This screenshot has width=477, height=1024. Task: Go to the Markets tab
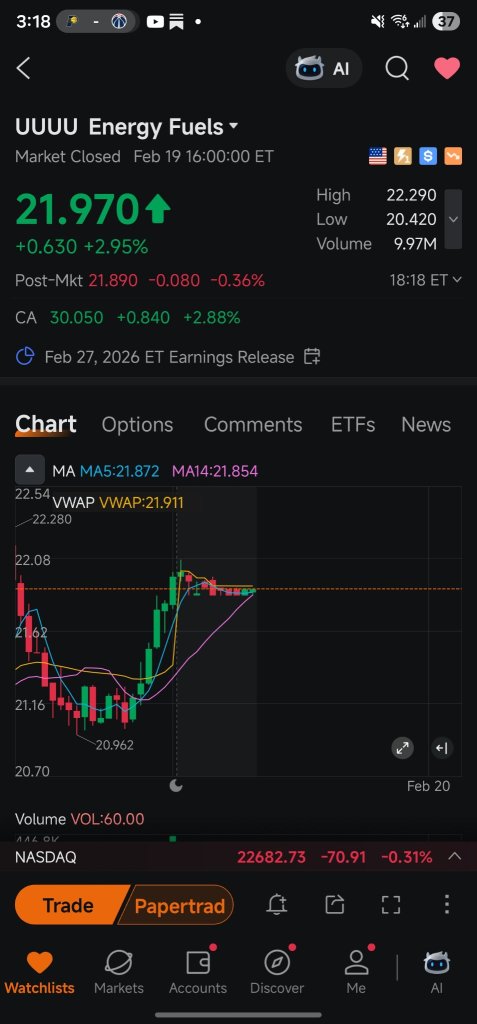118,972
